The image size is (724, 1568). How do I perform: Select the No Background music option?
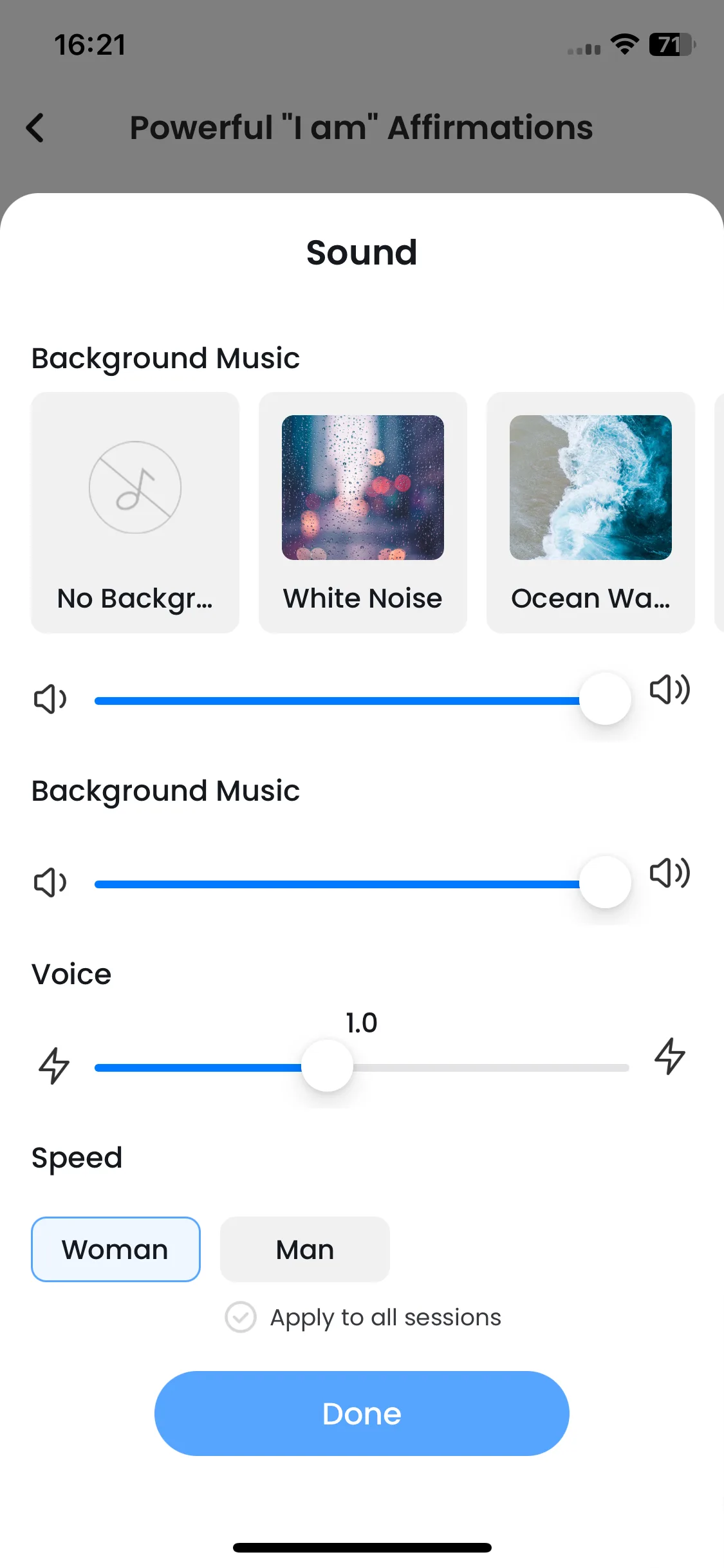click(x=135, y=512)
